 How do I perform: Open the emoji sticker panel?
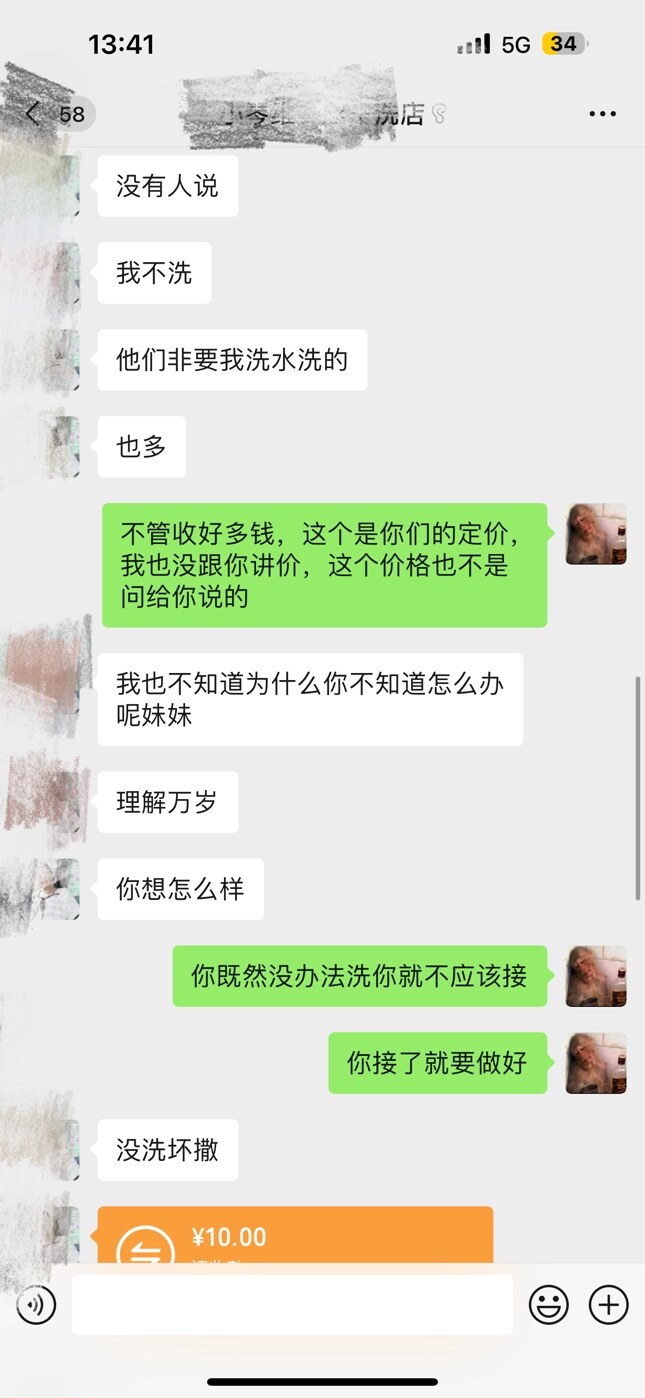point(548,1304)
